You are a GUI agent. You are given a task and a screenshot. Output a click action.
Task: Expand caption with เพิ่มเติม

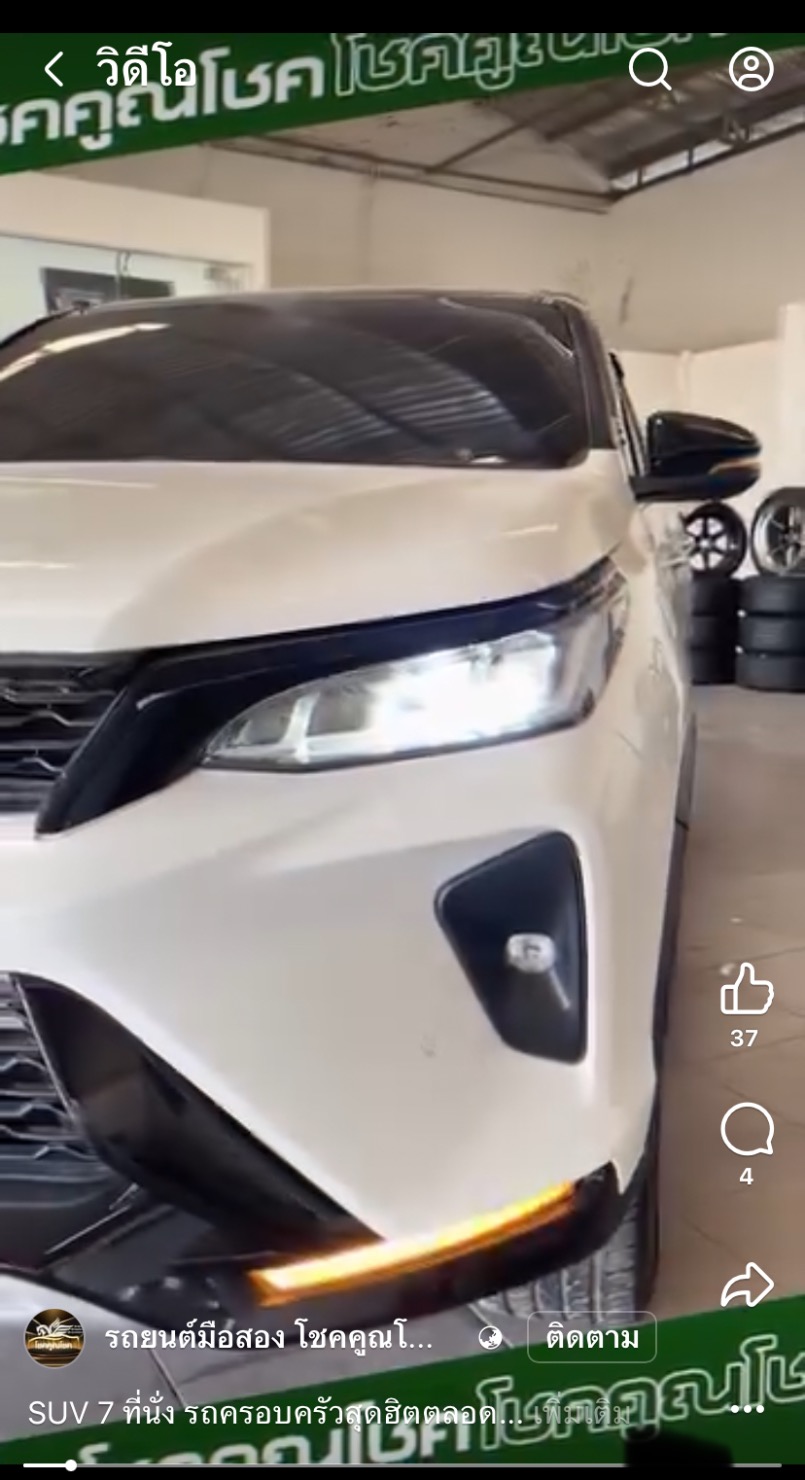(x=583, y=1413)
